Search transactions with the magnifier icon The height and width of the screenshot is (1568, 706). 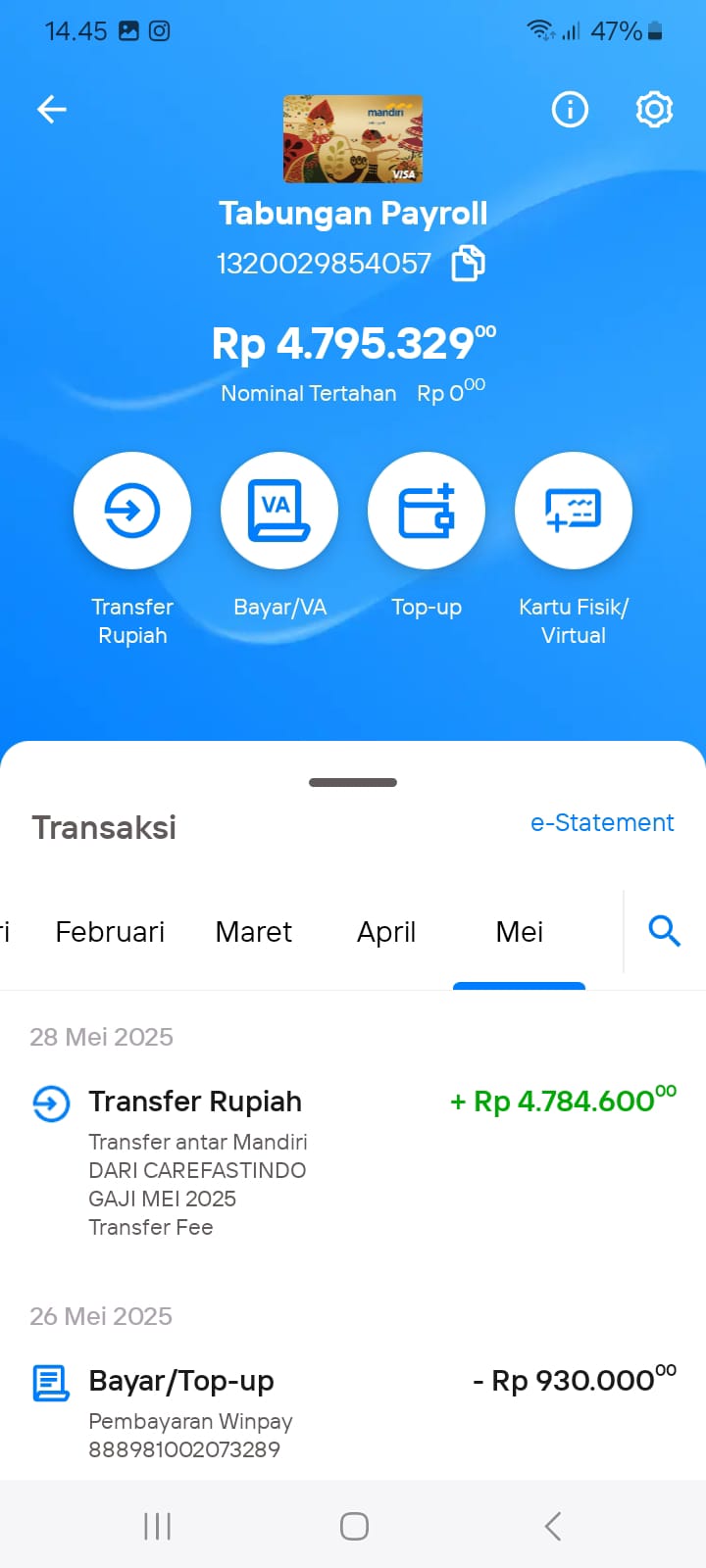coord(665,930)
